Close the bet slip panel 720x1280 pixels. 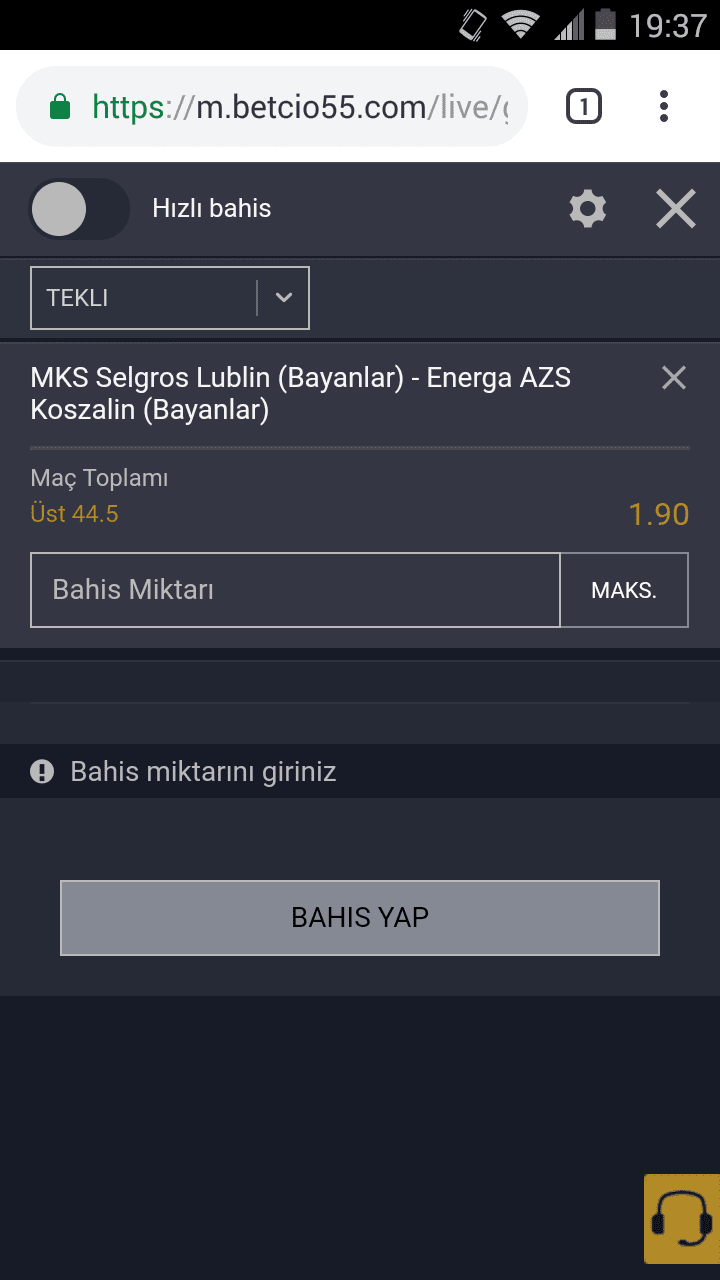676,209
